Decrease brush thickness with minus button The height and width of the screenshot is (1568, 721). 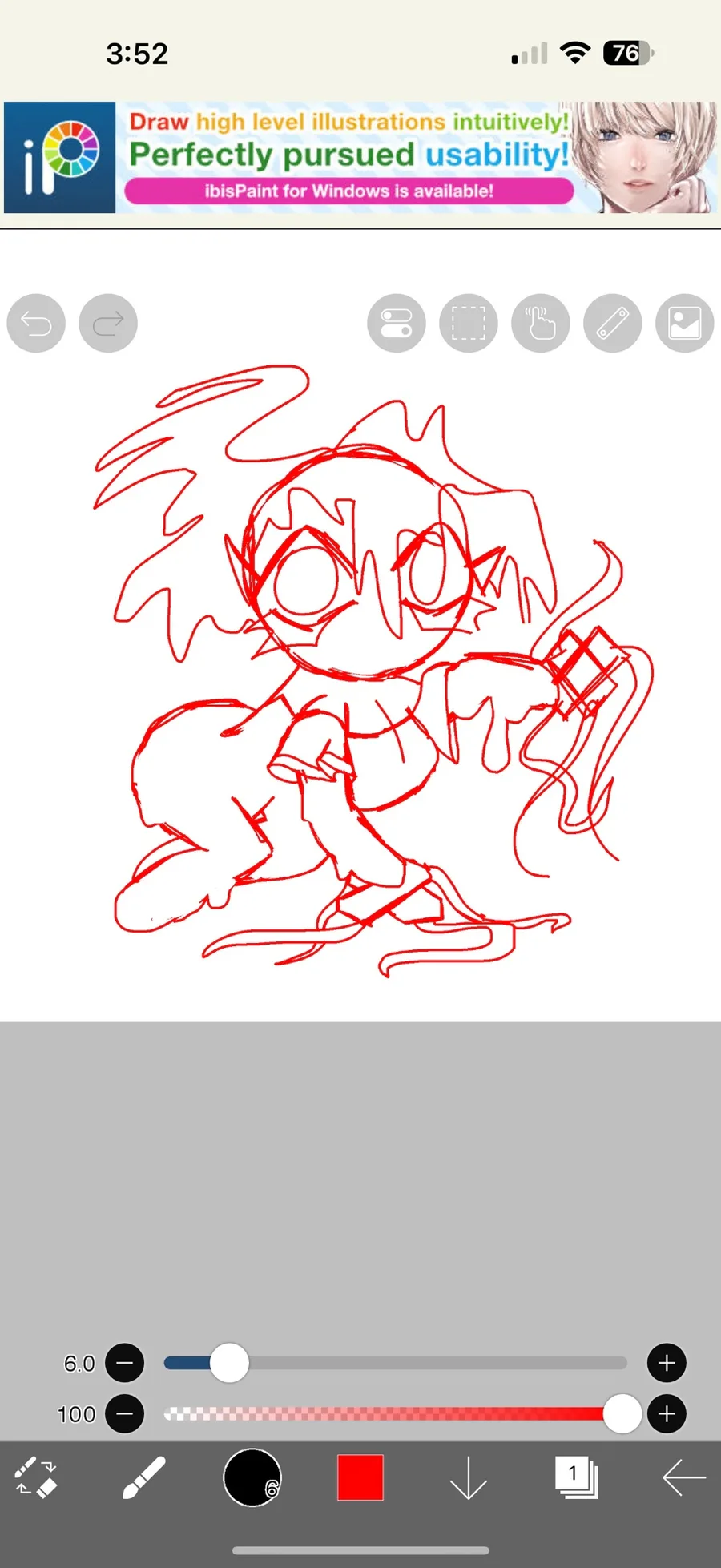[x=125, y=1363]
